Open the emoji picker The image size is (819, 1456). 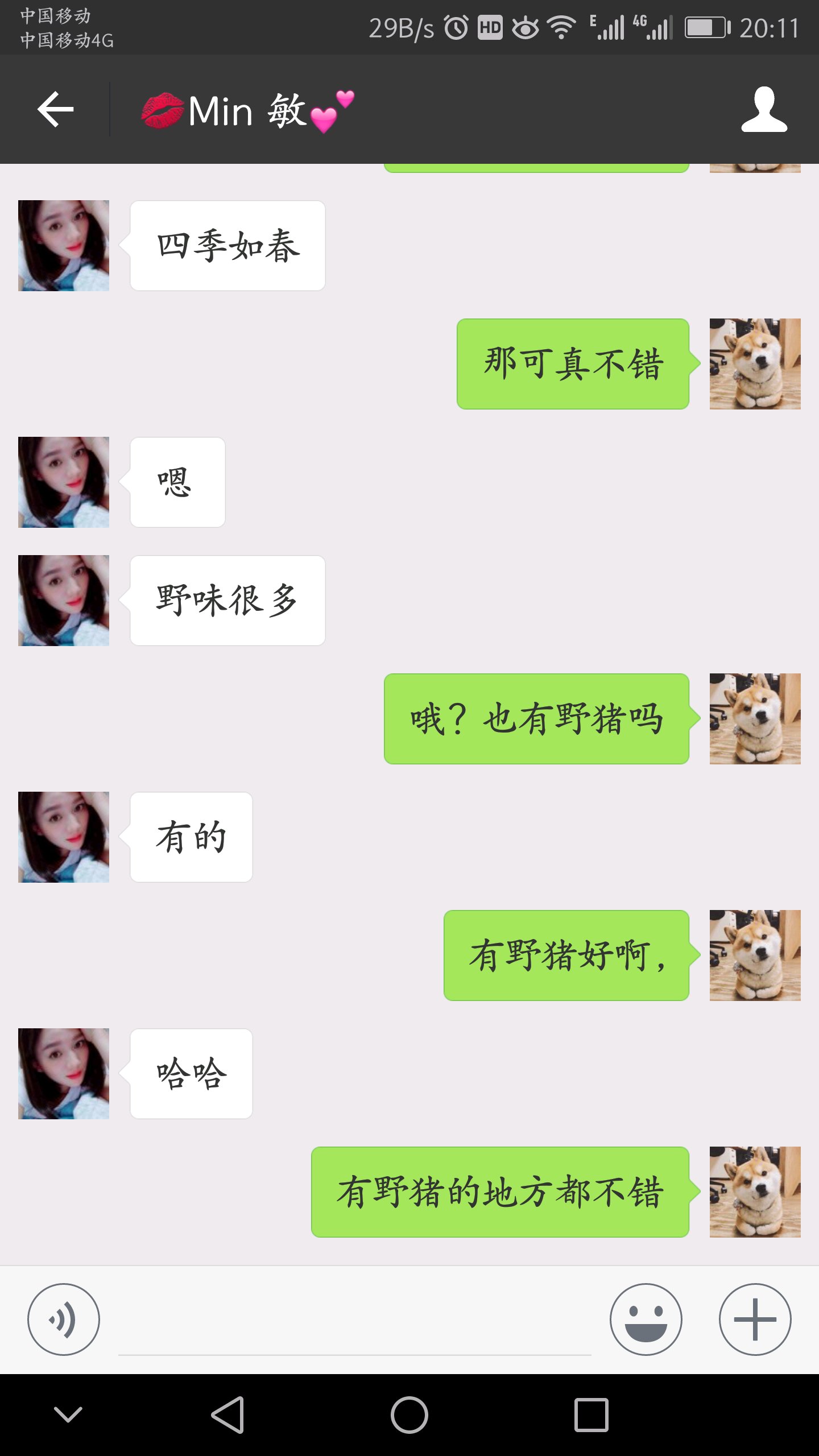coord(646,1319)
